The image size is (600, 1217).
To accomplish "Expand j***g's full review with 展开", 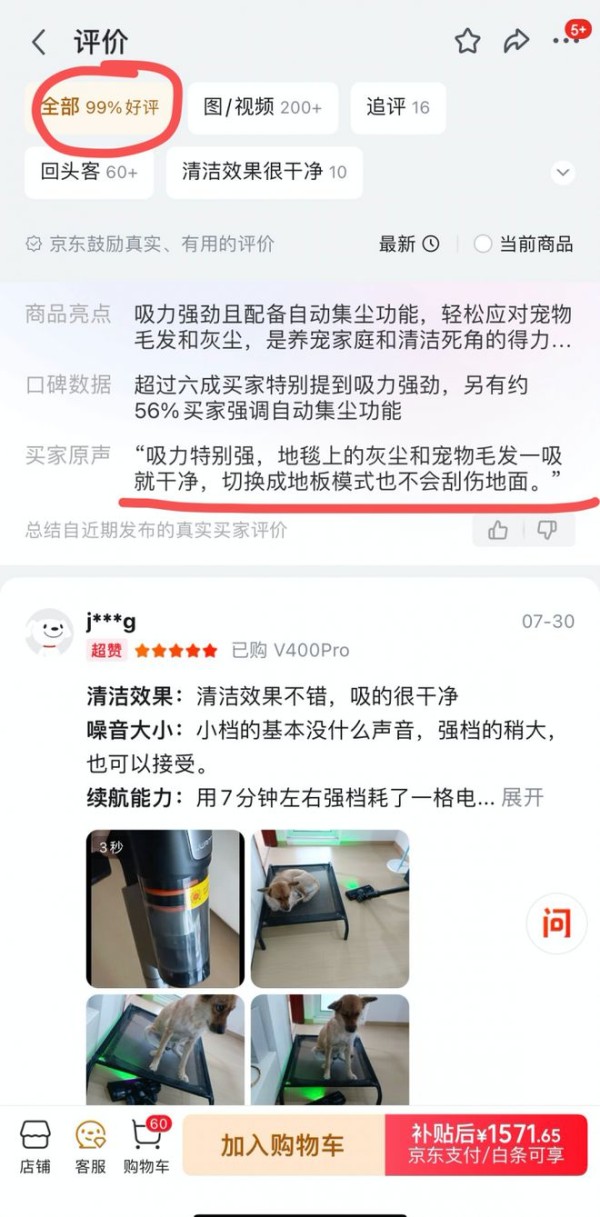I will (522, 798).
